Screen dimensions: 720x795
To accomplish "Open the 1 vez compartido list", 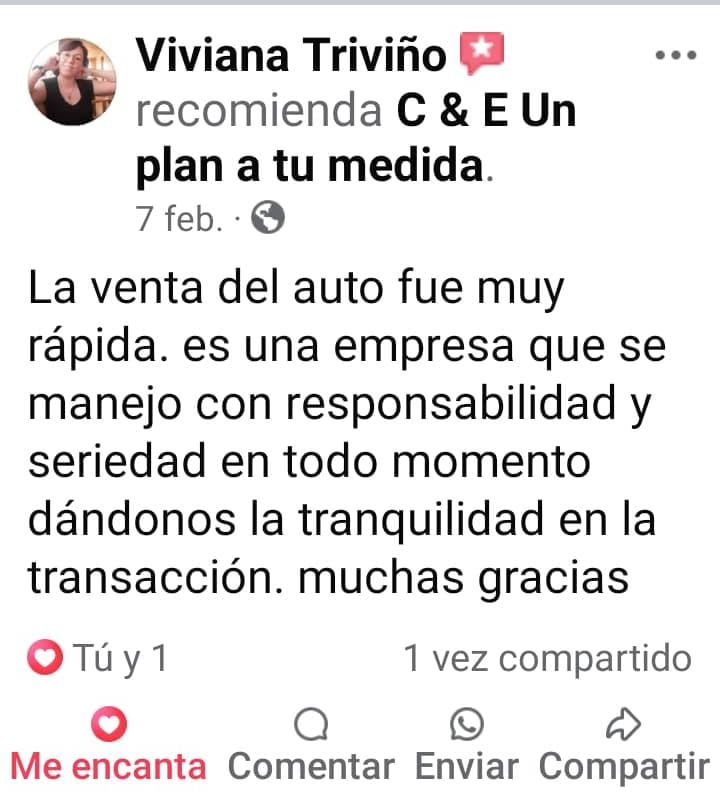I will 547,658.
